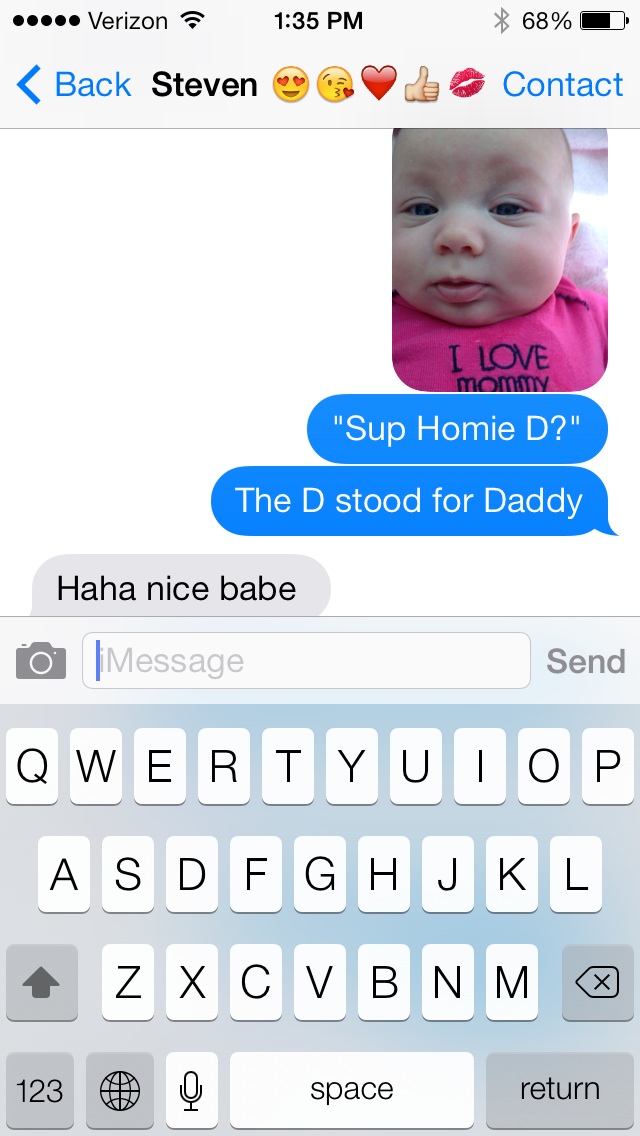
Task: Start dictation with the microphone key
Action: pos(191,1089)
